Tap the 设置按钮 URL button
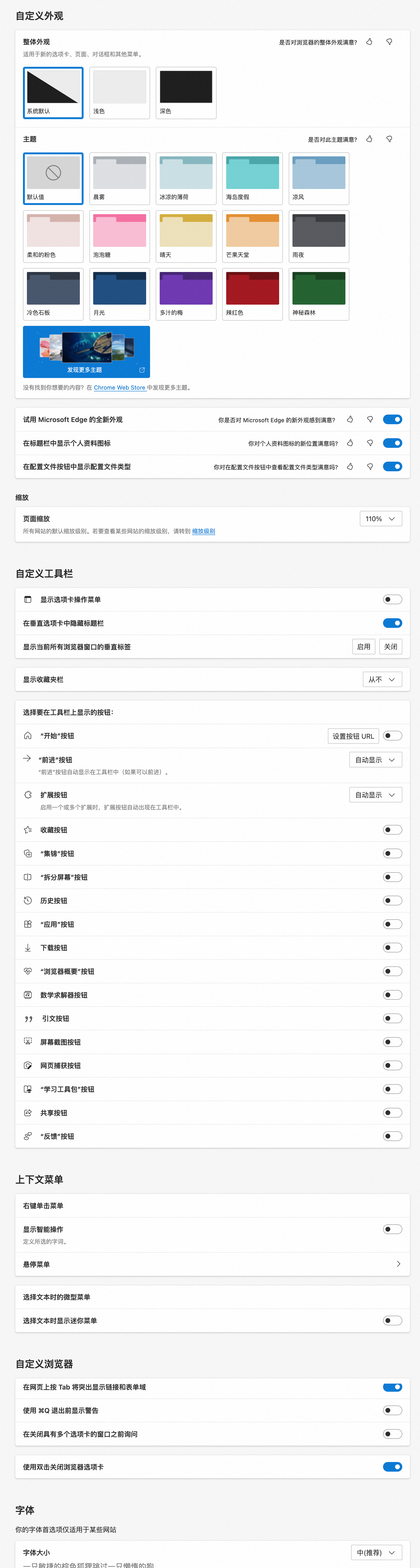 click(x=353, y=736)
